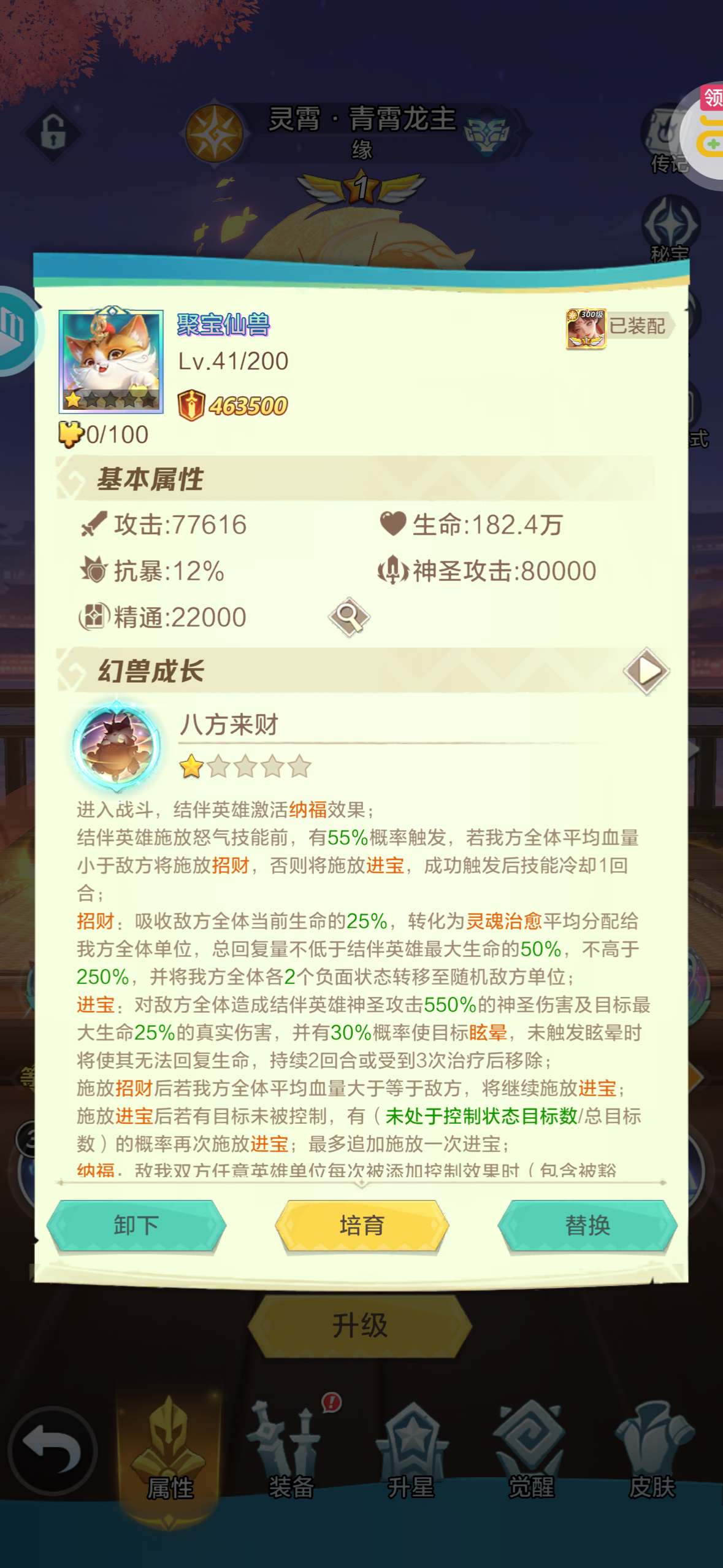
Task: Open the 八方来财 skill icon
Action: tap(117, 744)
